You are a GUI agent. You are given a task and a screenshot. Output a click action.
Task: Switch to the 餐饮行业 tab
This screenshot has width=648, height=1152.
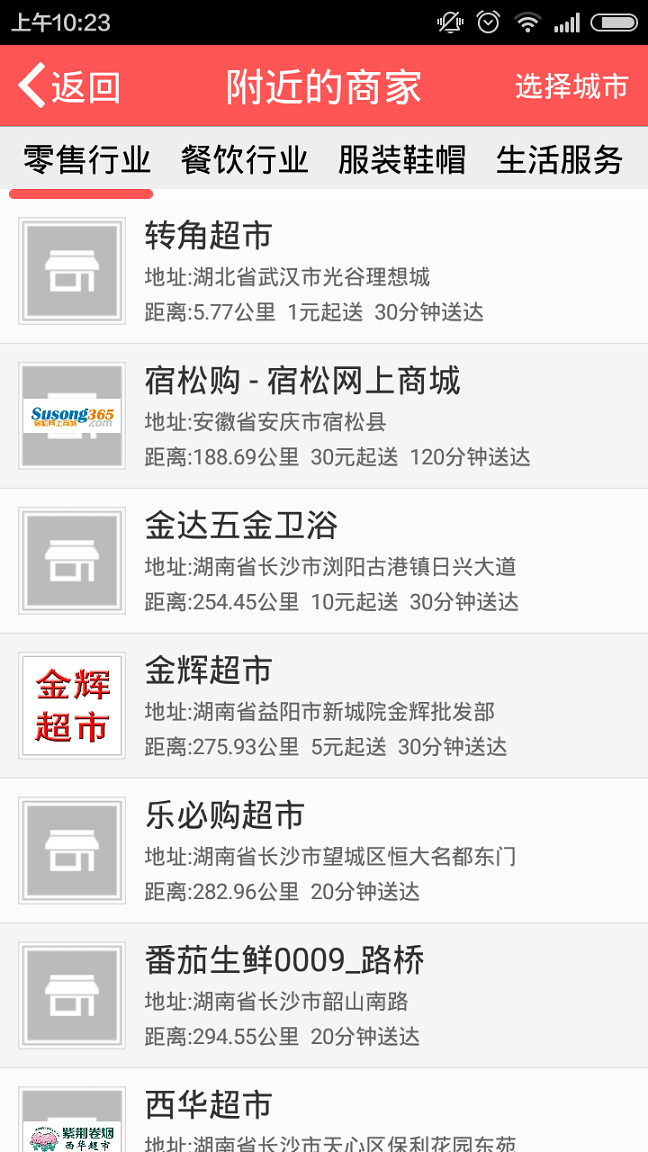point(244,160)
